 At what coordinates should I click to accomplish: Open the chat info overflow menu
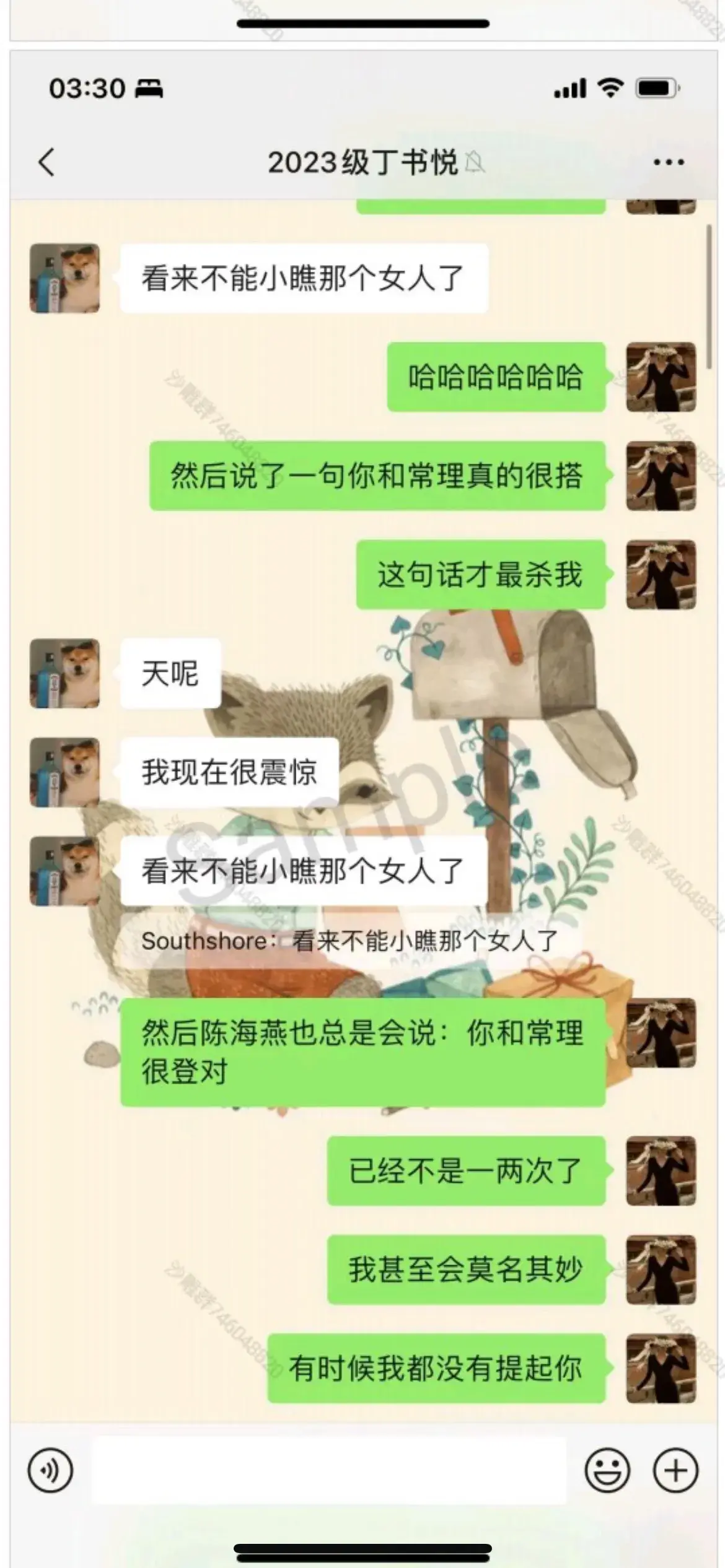coord(669,162)
